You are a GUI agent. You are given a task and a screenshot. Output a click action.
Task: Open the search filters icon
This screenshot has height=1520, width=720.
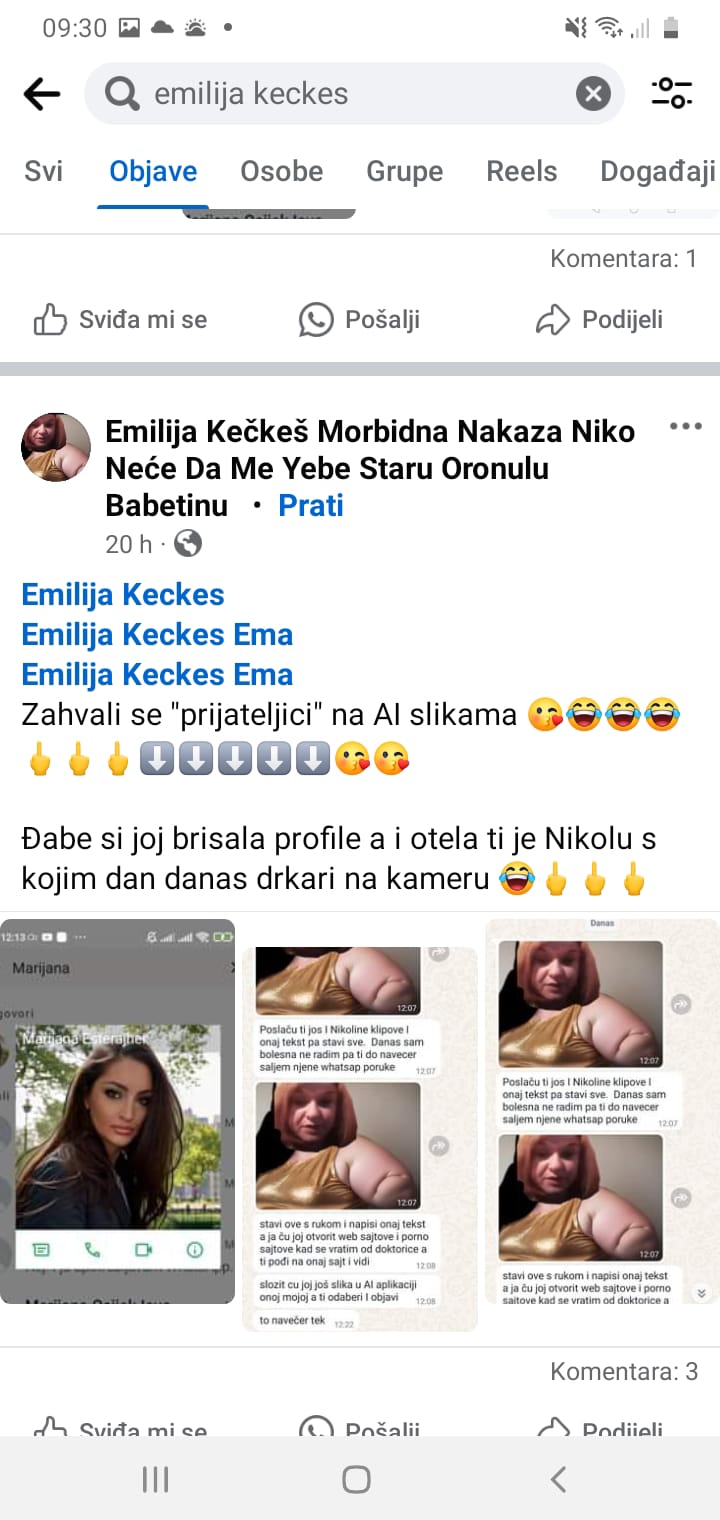[x=672, y=94]
